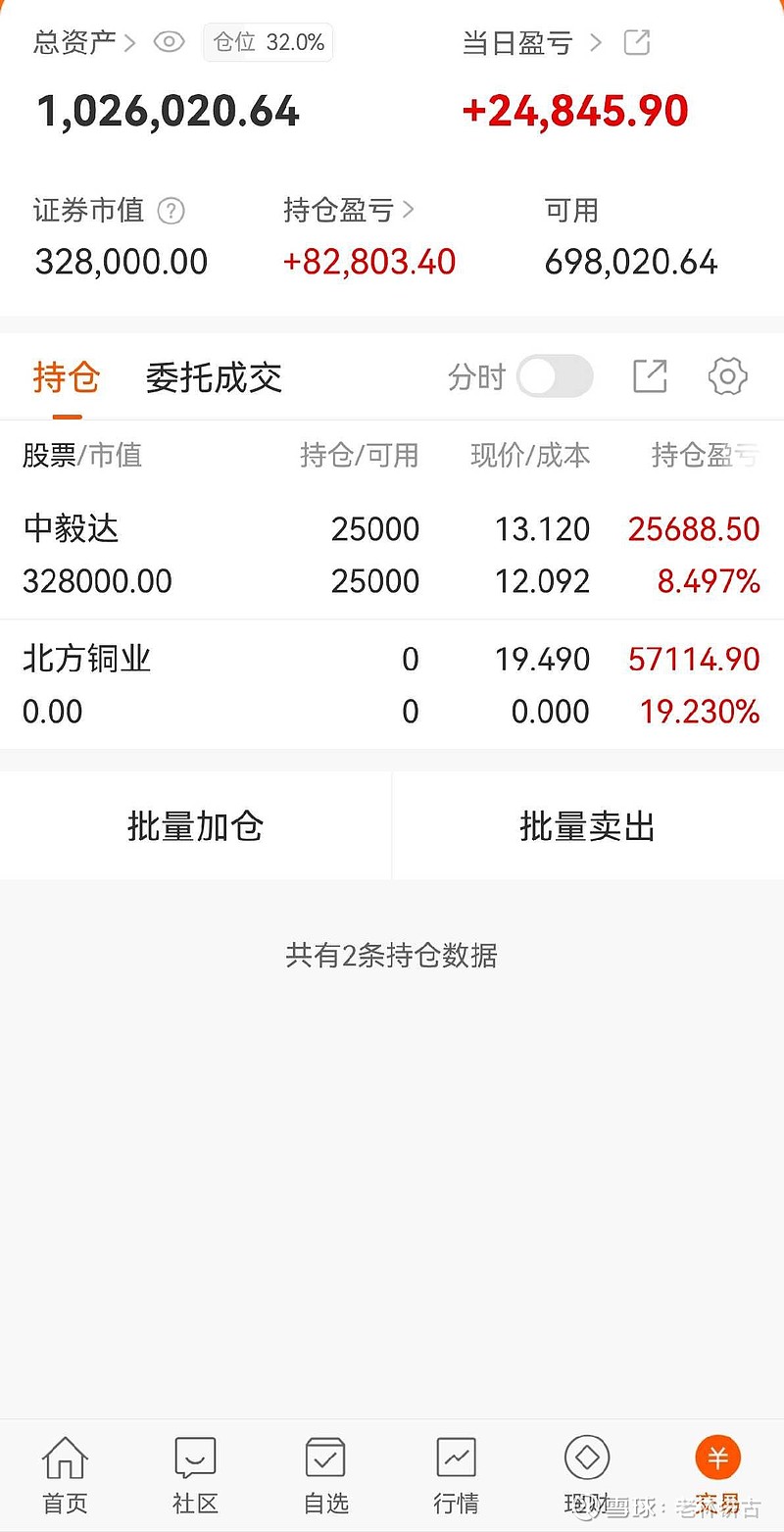
Task: Share the holdings list
Action: pos(650,376)
